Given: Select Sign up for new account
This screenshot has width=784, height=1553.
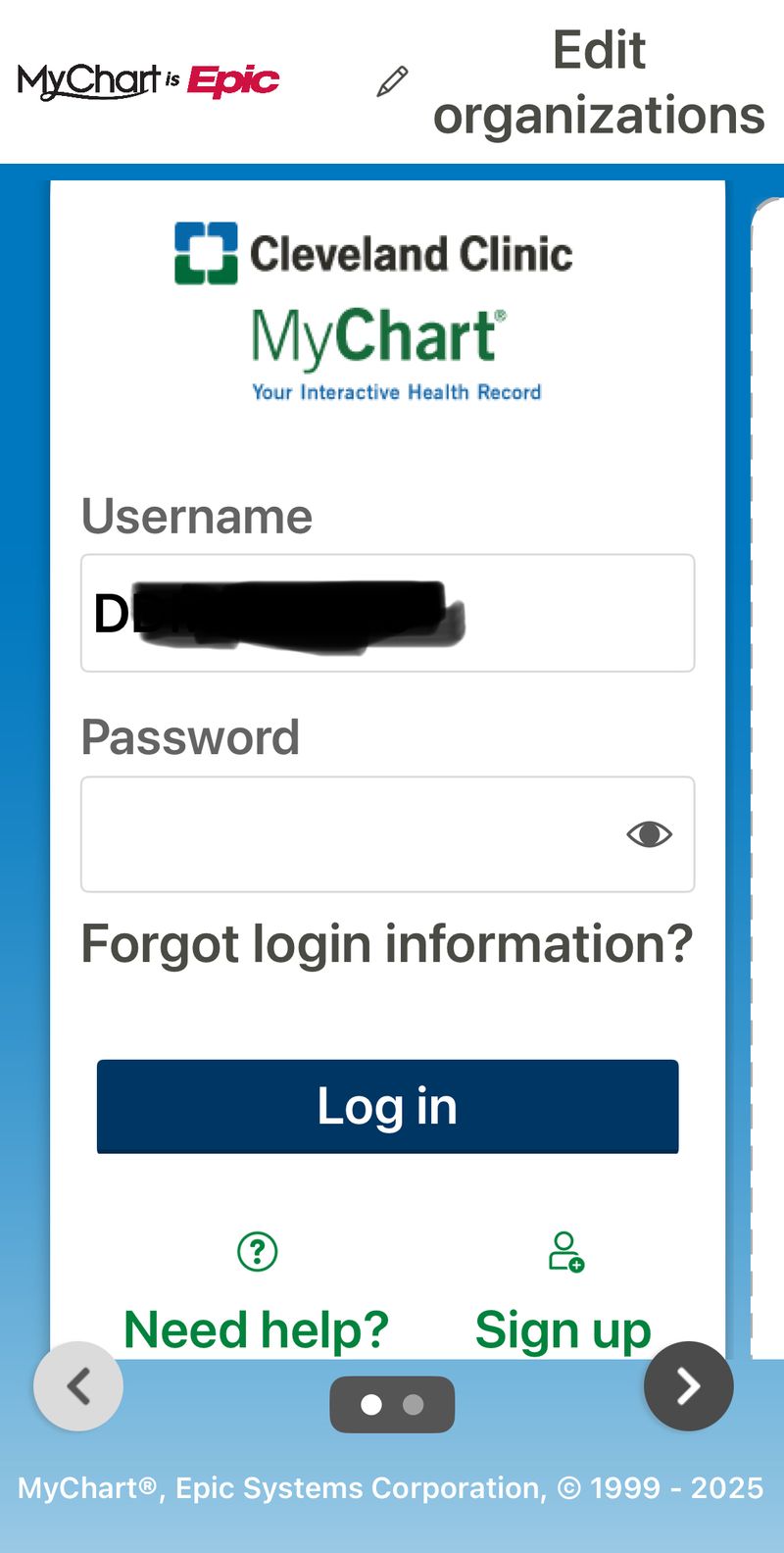Looking at the screenshot, I should point(563,1294).
